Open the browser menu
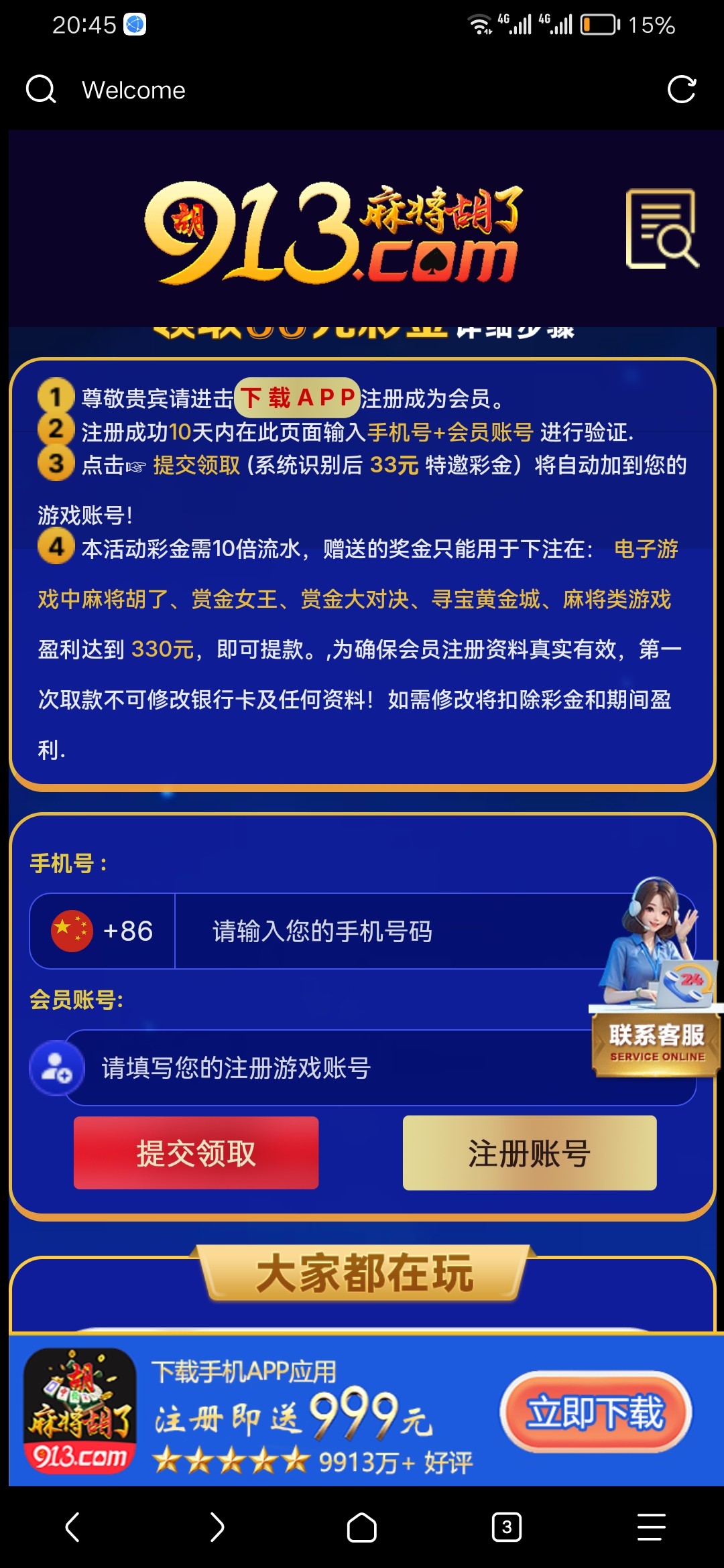This screenshot has height=1568, width=724. tap(650, 1527)
